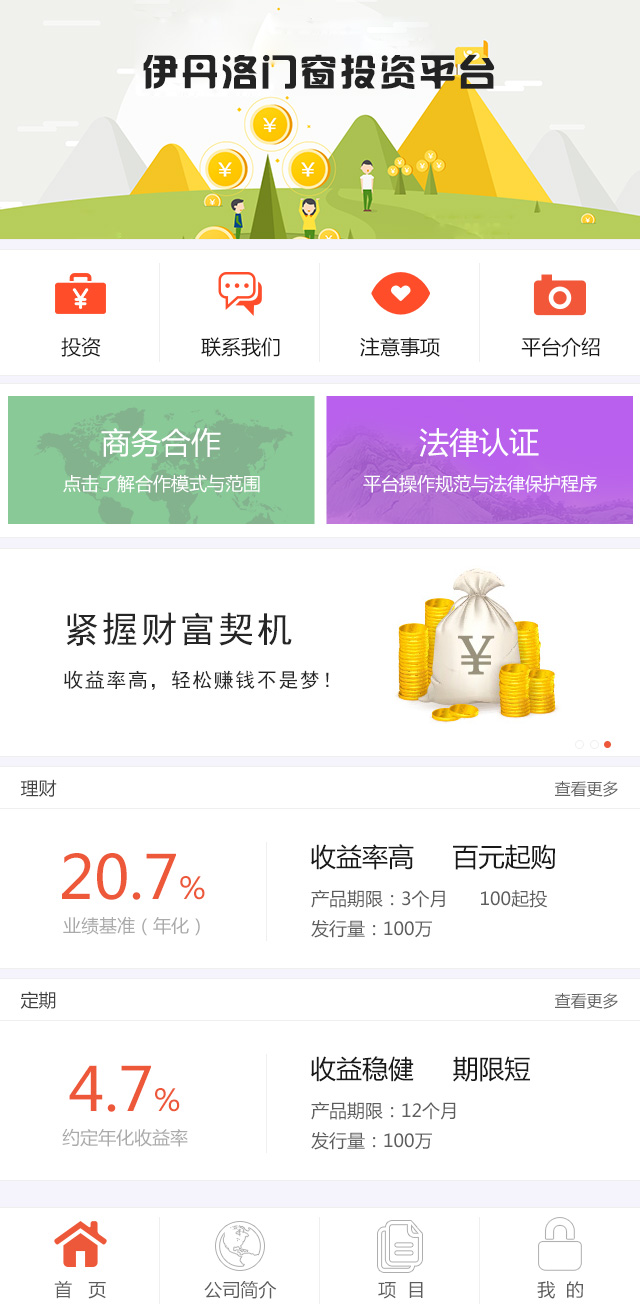Open the 法律认证 legal certification card
This screenshot has width=640, height=1312.
click(479, 460)
